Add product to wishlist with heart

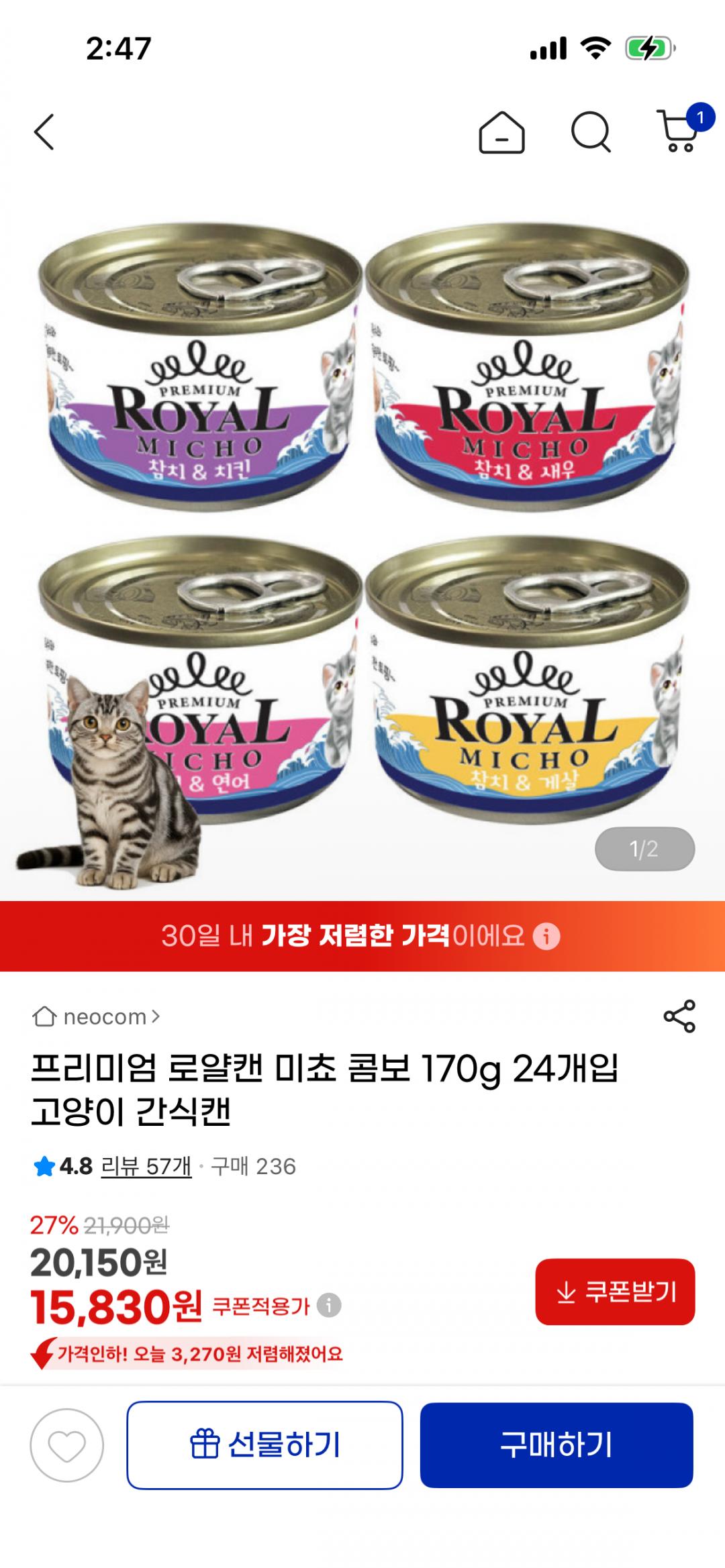(x=66, y=1445)
